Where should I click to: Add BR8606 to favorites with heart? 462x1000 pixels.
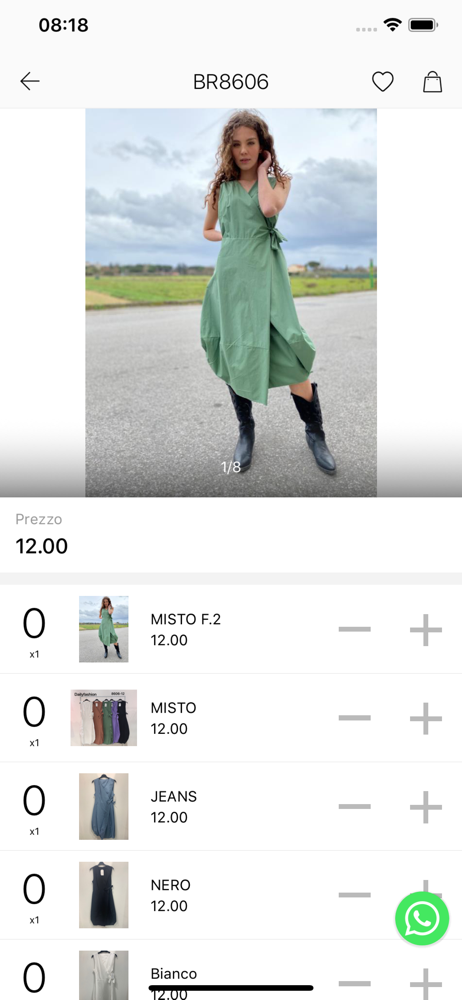(x=382, y=82)
